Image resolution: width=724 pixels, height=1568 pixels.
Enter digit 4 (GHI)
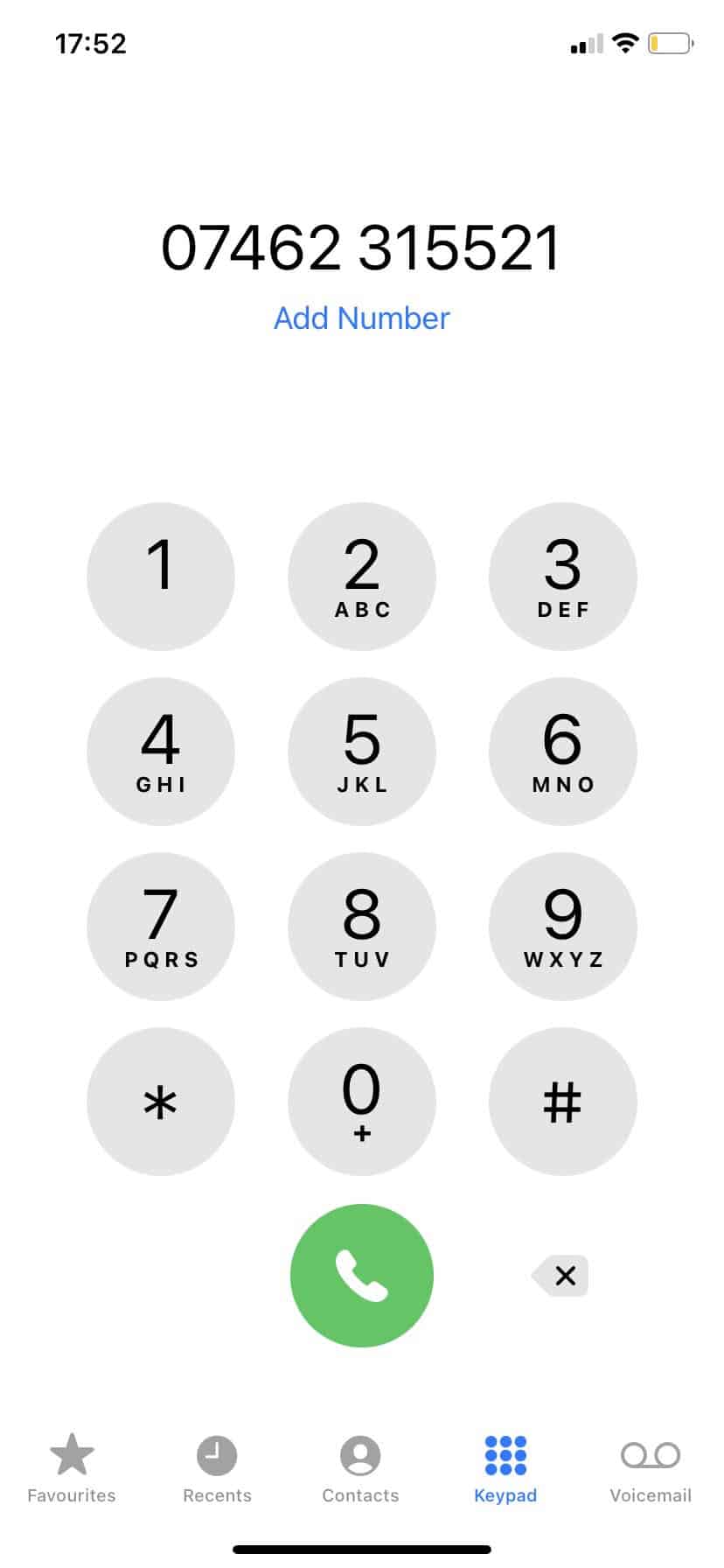click(x=161, y=752)
